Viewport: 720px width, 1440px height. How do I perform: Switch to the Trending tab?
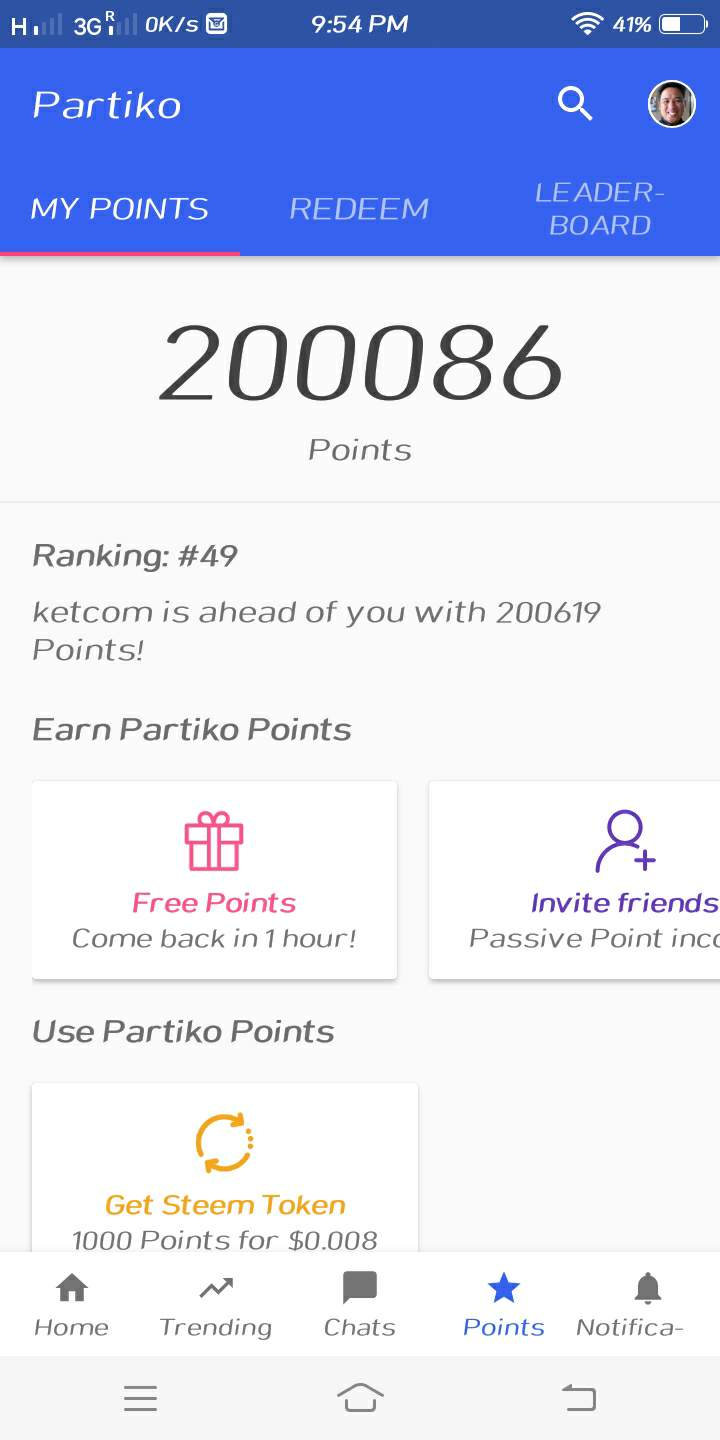(x=215, y=1304)
